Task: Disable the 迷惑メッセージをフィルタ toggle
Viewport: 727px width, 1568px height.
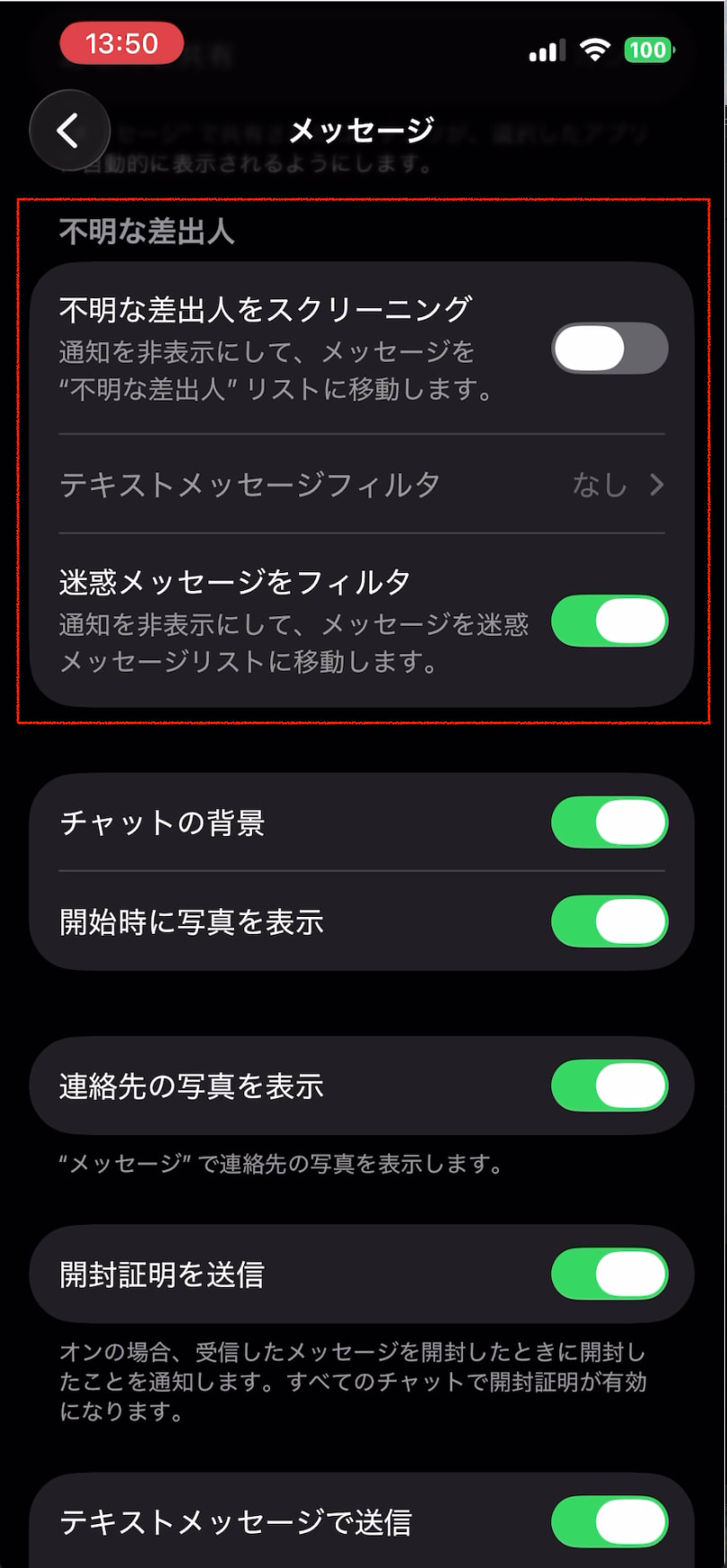Action: (609, 621)
